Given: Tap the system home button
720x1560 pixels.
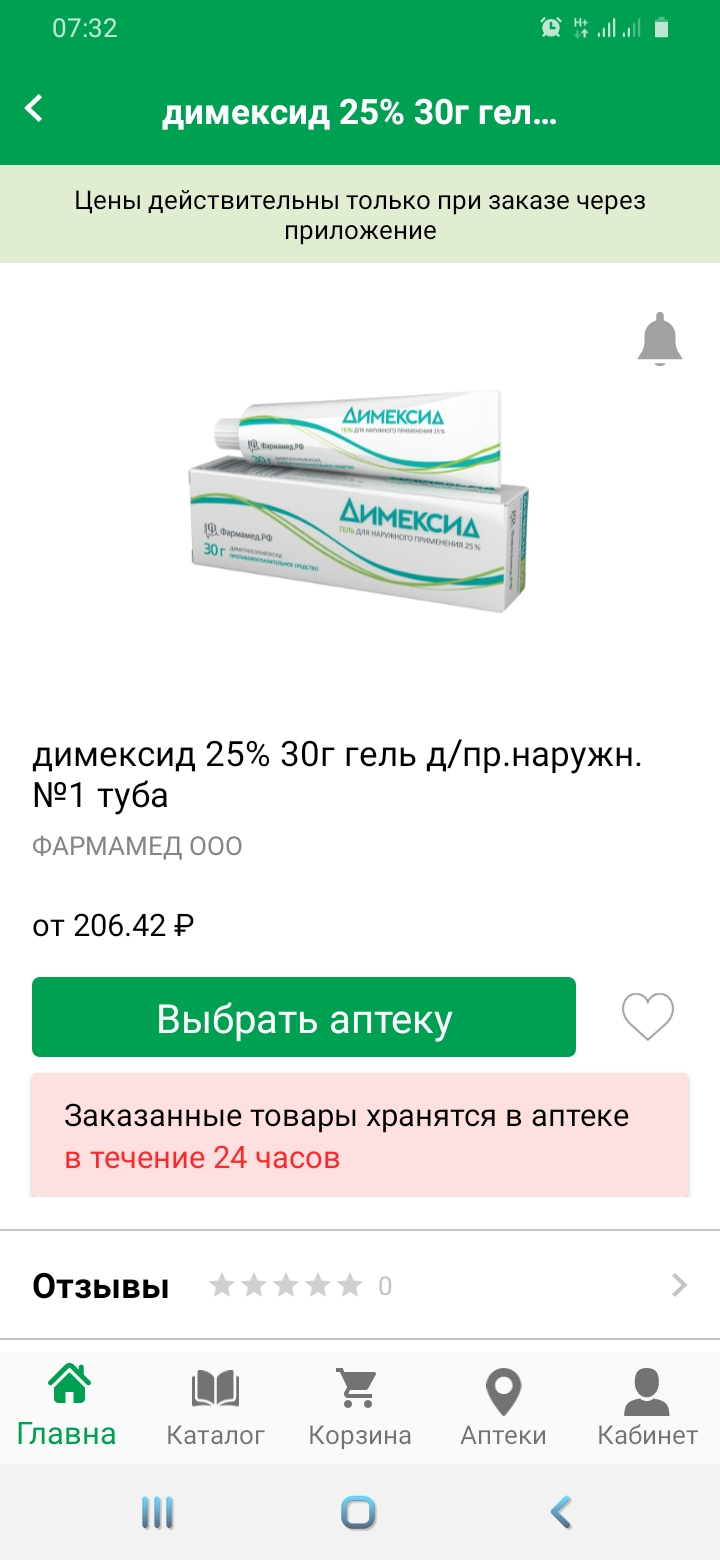Looking at the screenshot, I should click(x=359, y=1512).
